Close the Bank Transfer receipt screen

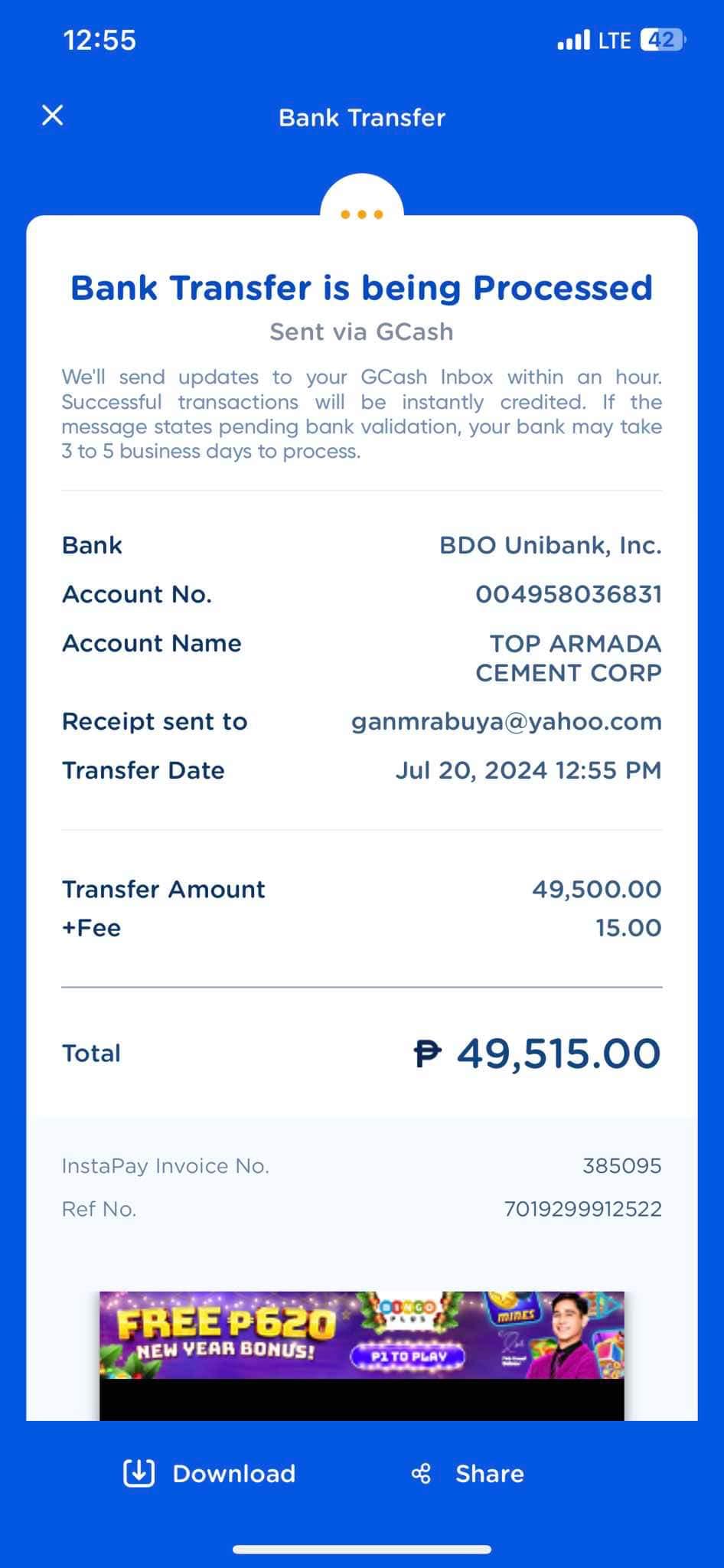click(52, 116)
